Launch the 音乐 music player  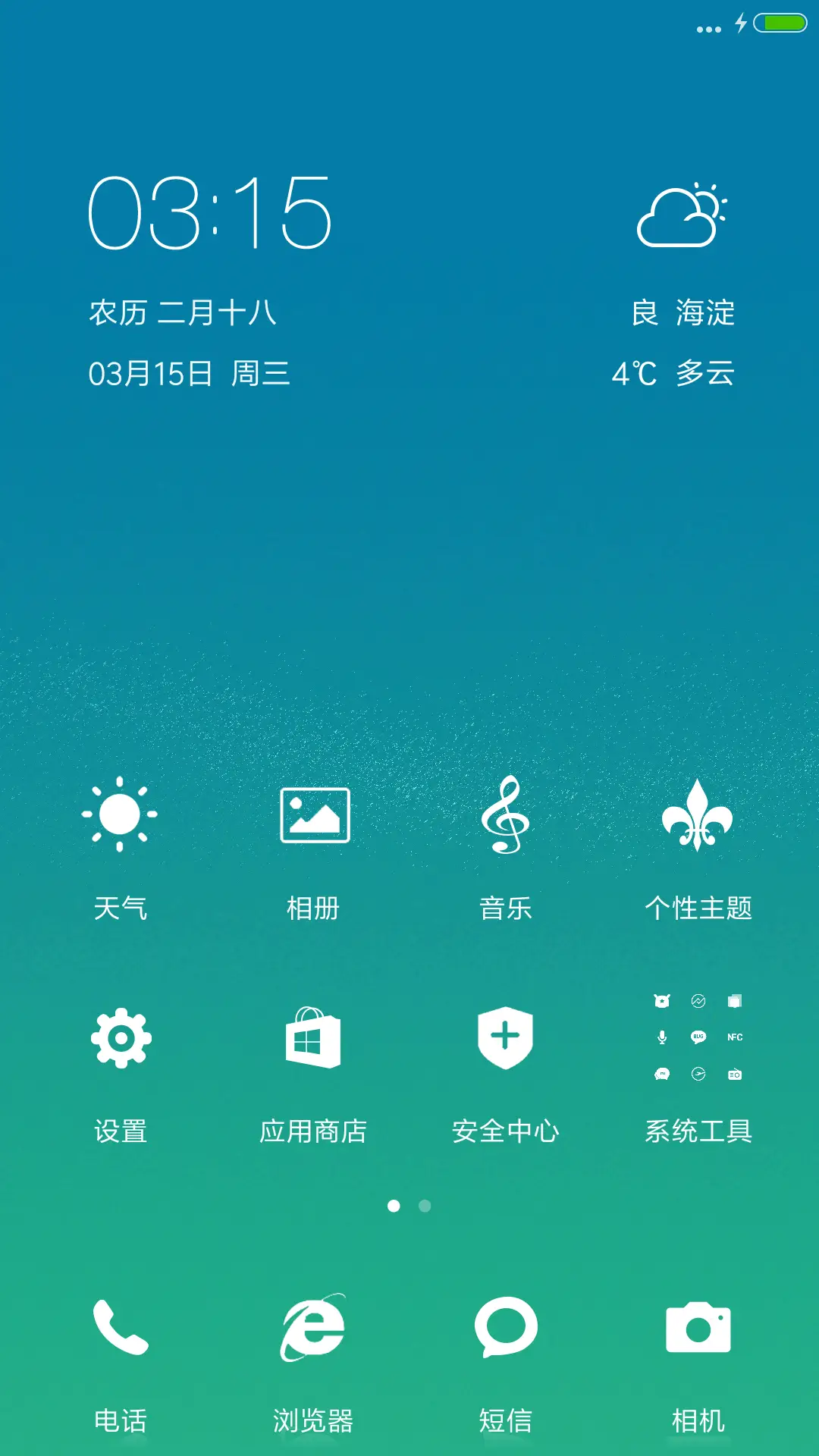tap(507, 817)
